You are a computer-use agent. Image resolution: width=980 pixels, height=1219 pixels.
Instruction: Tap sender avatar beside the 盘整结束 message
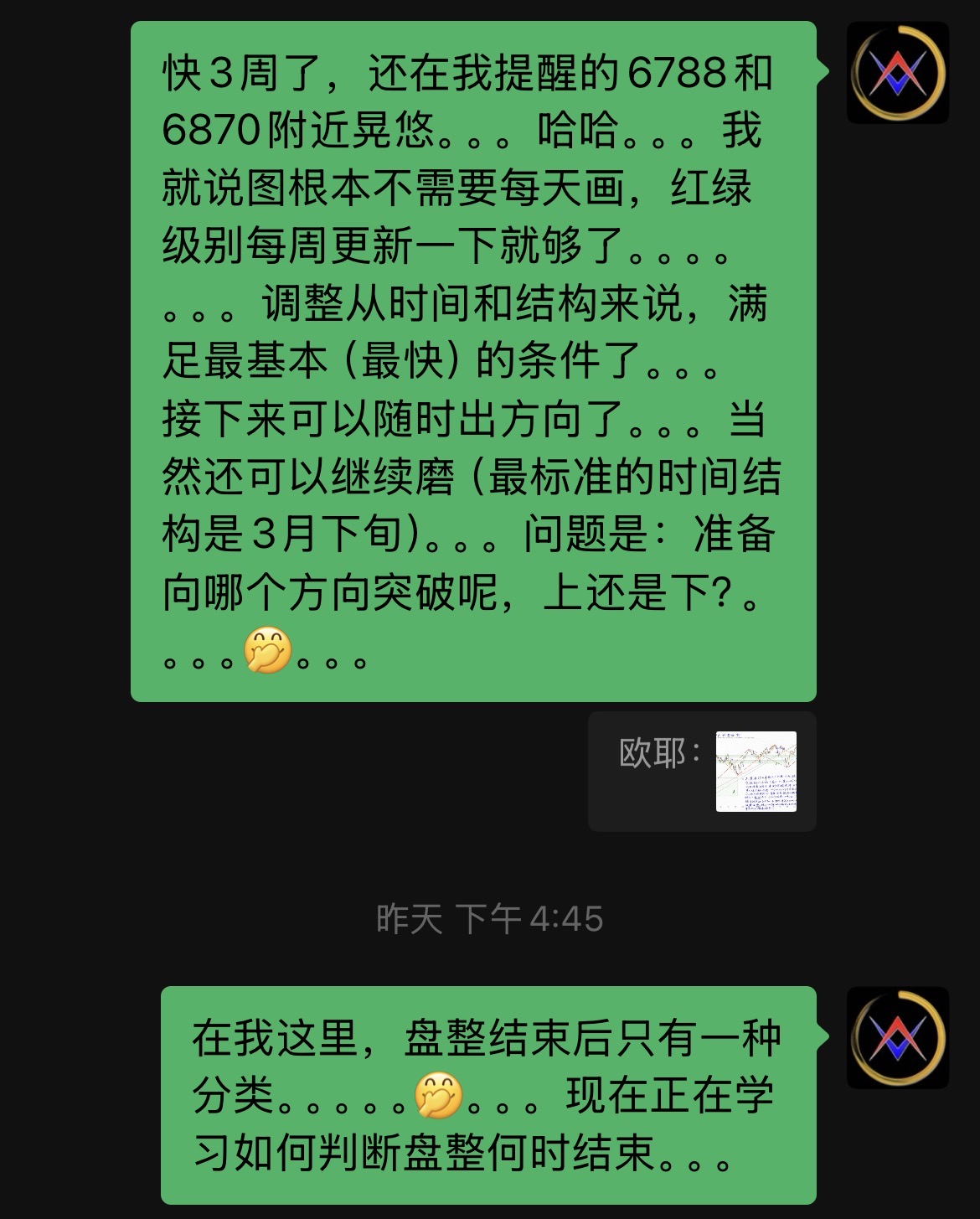click(897, 1038)
